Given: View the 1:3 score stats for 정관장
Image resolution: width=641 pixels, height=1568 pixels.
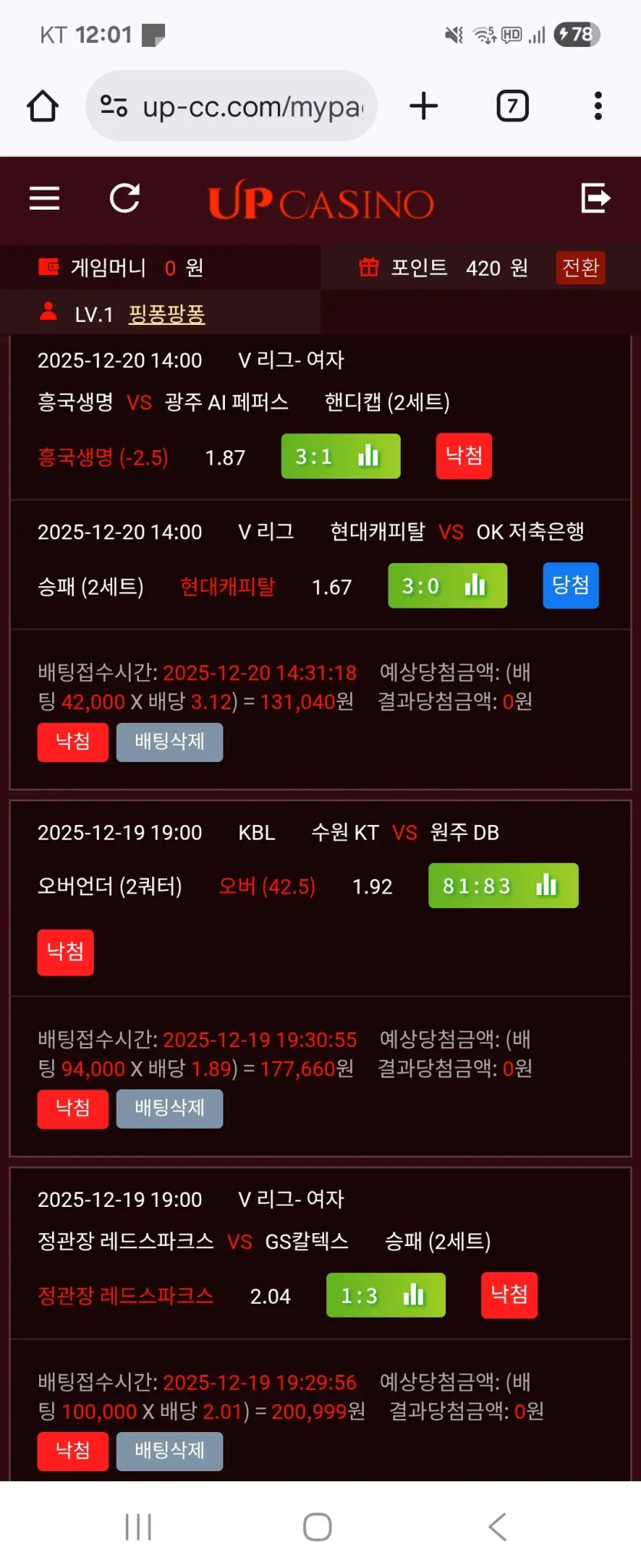Looking at the screenshot, I should (386, 1295).
